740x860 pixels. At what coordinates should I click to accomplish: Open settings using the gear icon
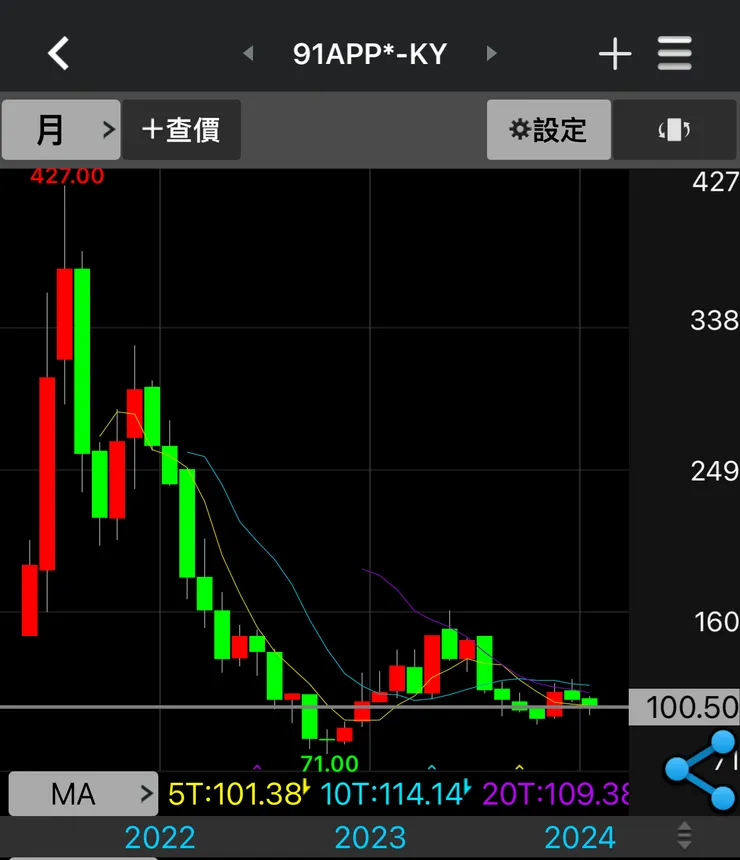[x=548, y=130]
